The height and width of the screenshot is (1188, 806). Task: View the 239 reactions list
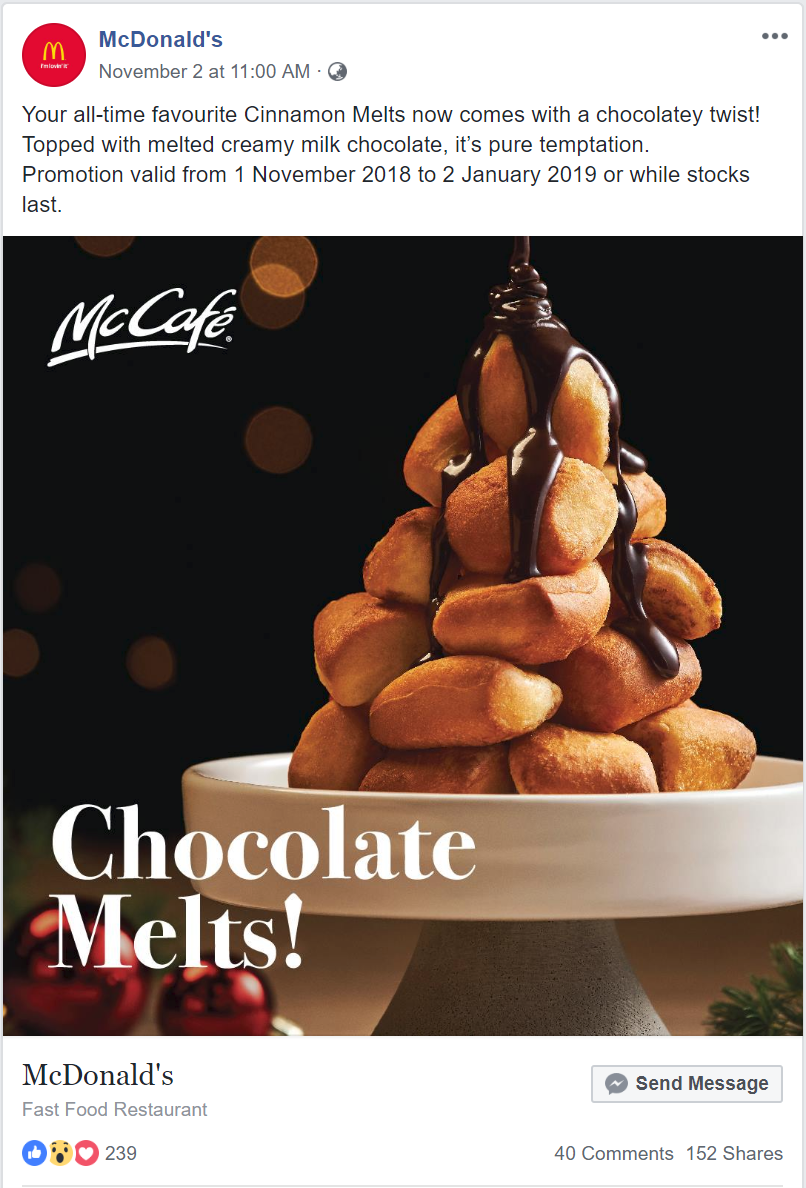click(120, 1153)
